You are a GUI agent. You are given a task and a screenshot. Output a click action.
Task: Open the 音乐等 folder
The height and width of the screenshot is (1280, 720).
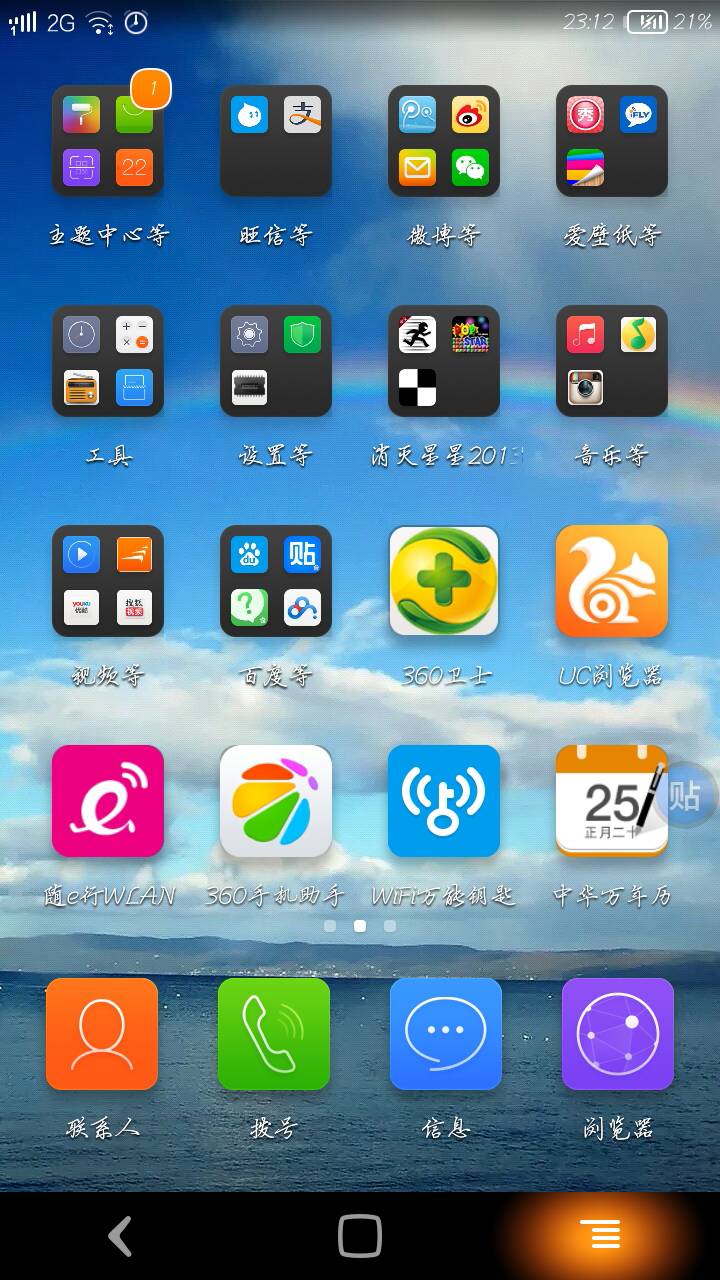(x=612, y=360)
